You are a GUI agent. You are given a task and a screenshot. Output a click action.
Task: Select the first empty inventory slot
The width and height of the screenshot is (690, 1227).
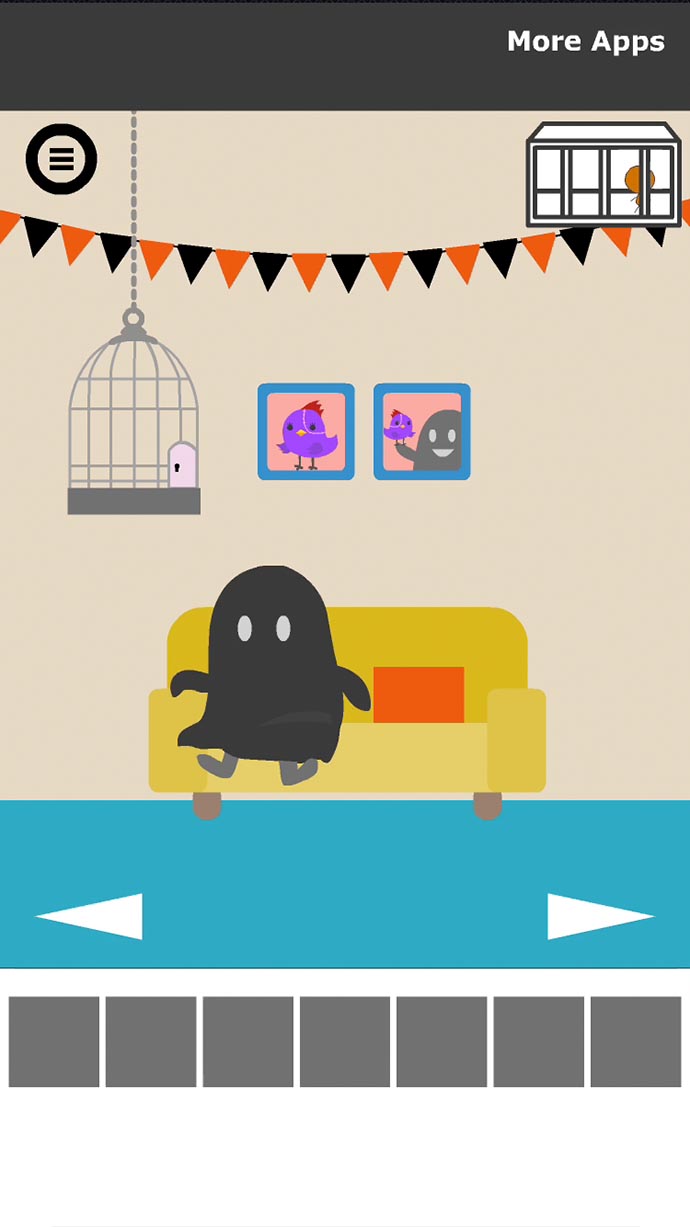(54, 1041)
